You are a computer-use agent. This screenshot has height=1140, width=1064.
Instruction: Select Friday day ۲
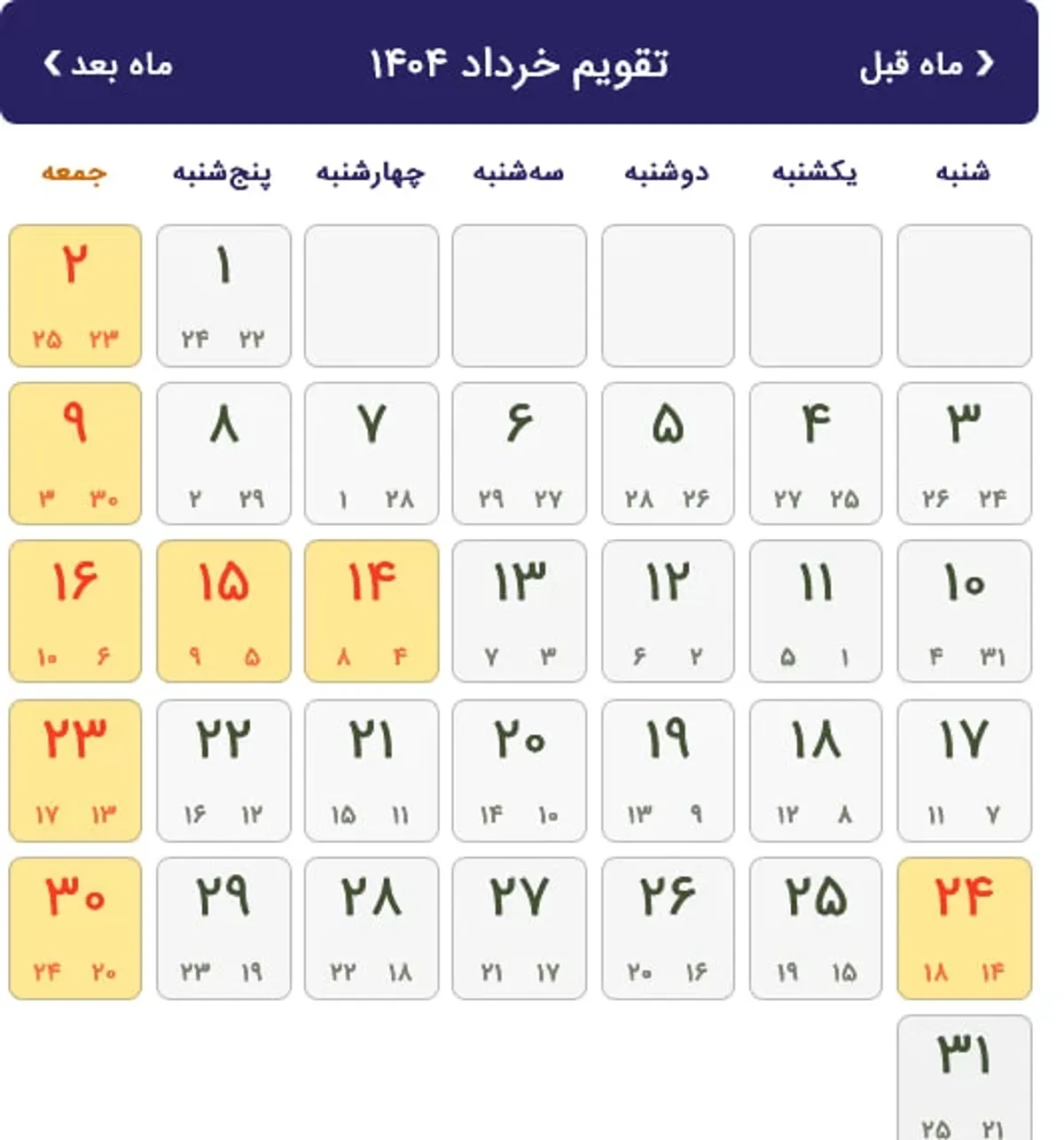tap(75, 295)
